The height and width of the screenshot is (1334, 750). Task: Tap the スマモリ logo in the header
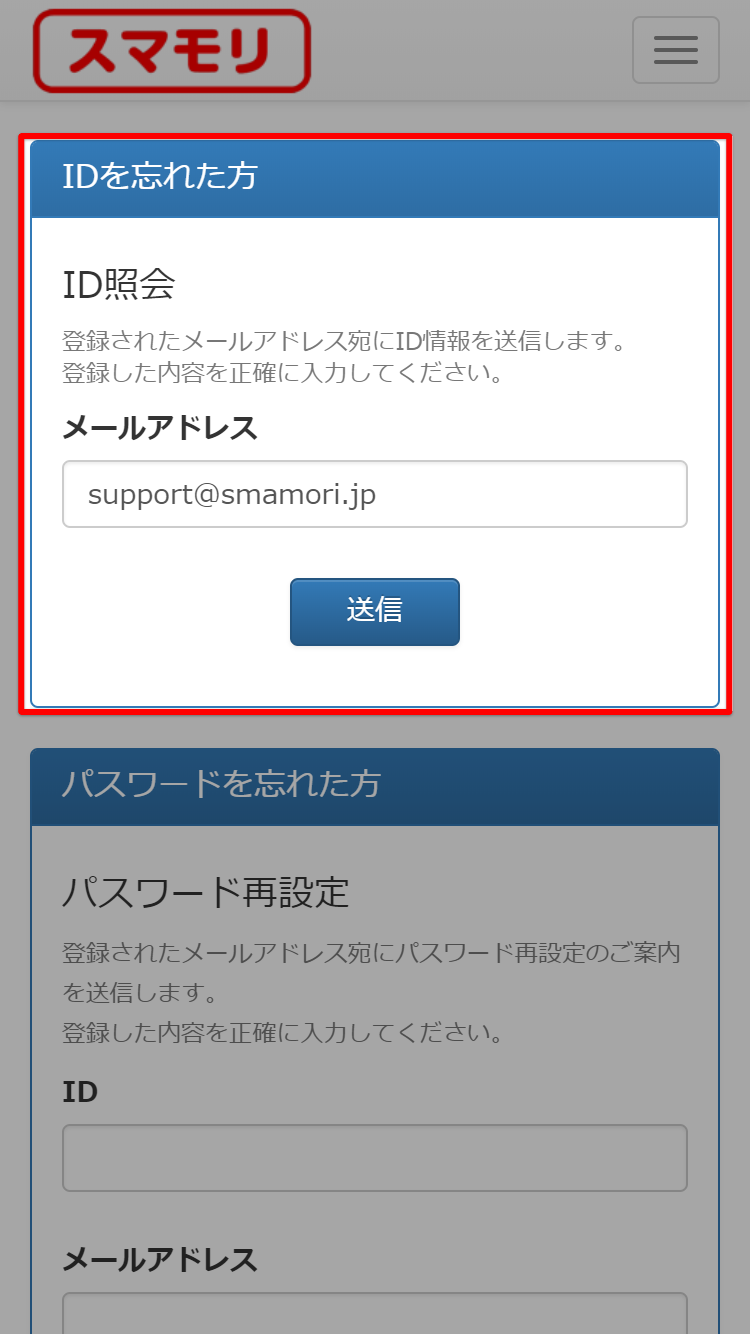click(x=172, y=51)
